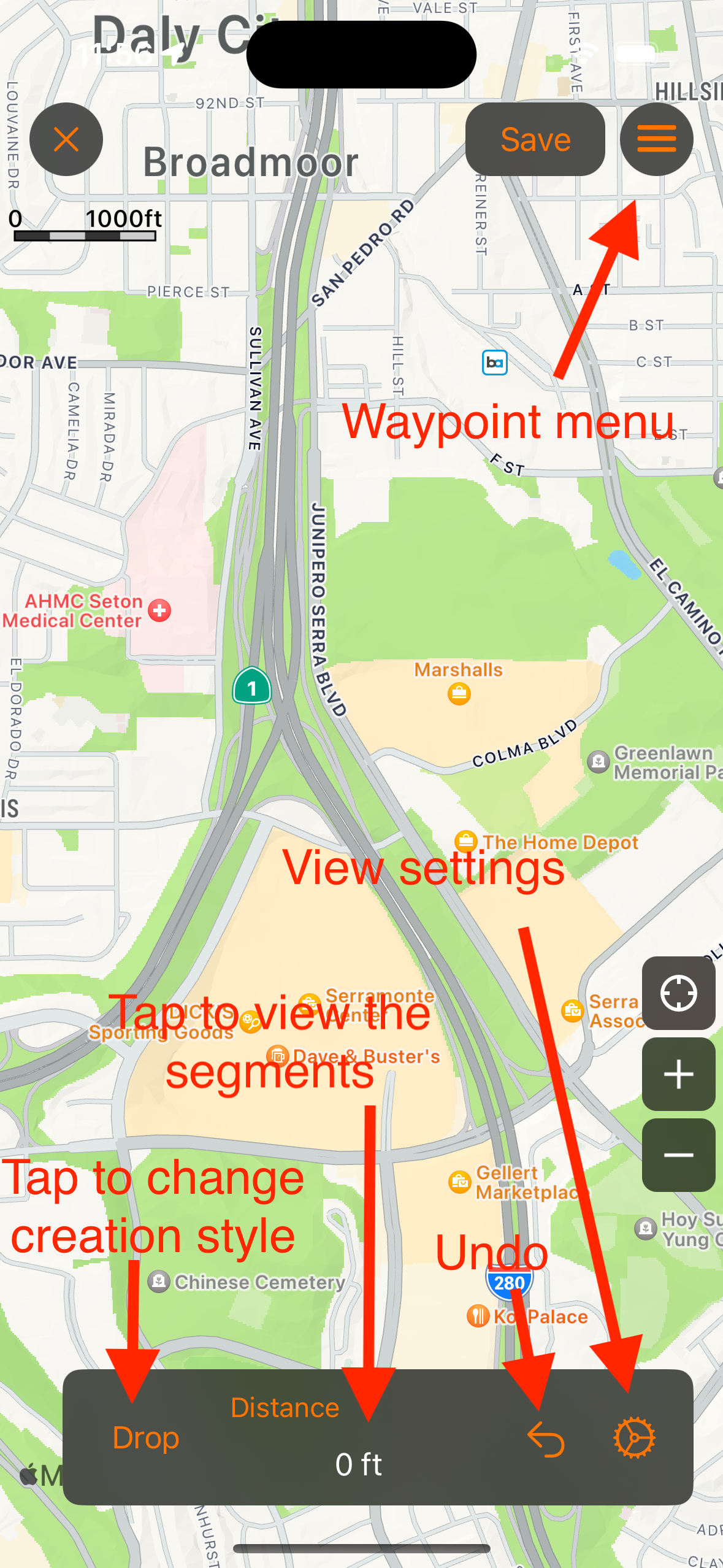Change the Drop creation style
The height and width of the screenshot is (1568, 723).
click(146, 1437)
